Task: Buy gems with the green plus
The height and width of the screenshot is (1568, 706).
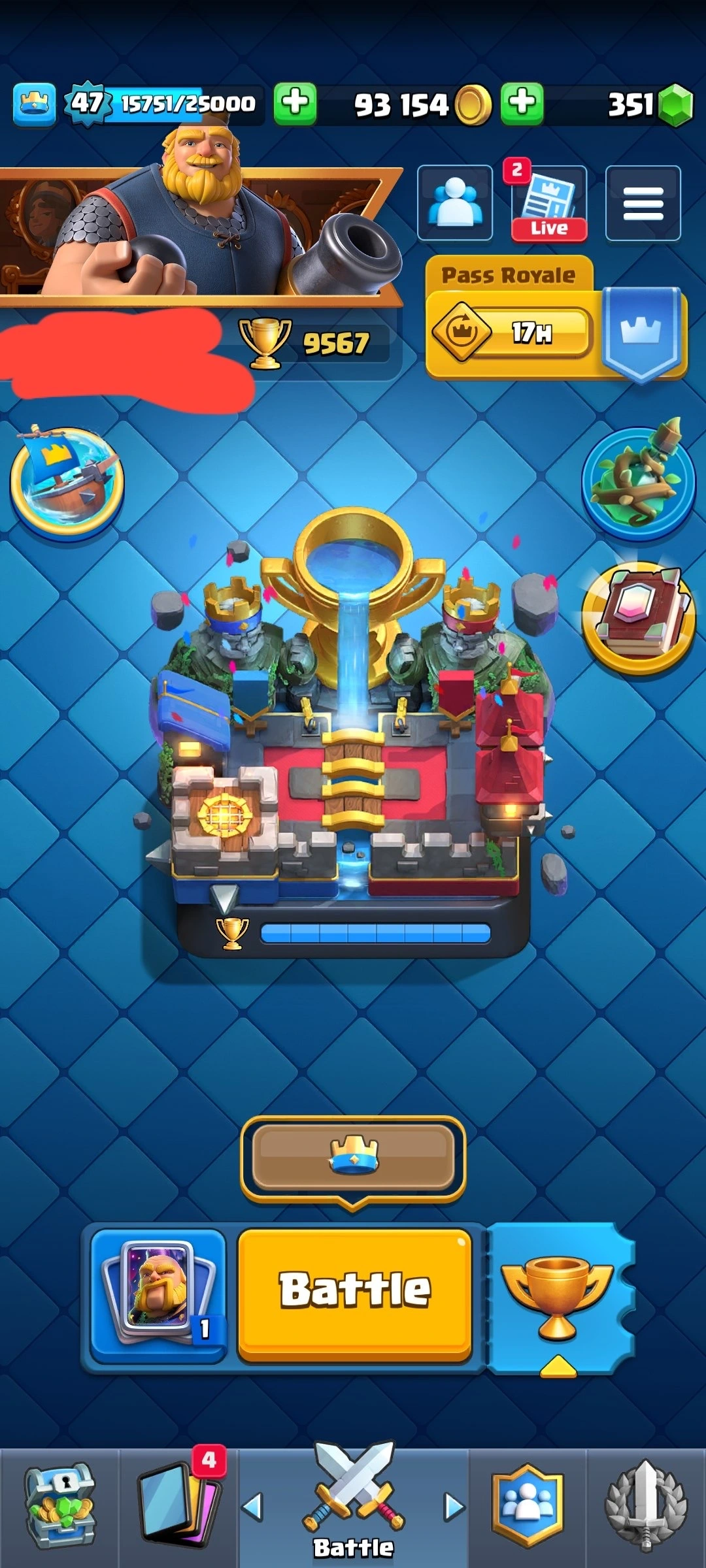Action: 522,104
